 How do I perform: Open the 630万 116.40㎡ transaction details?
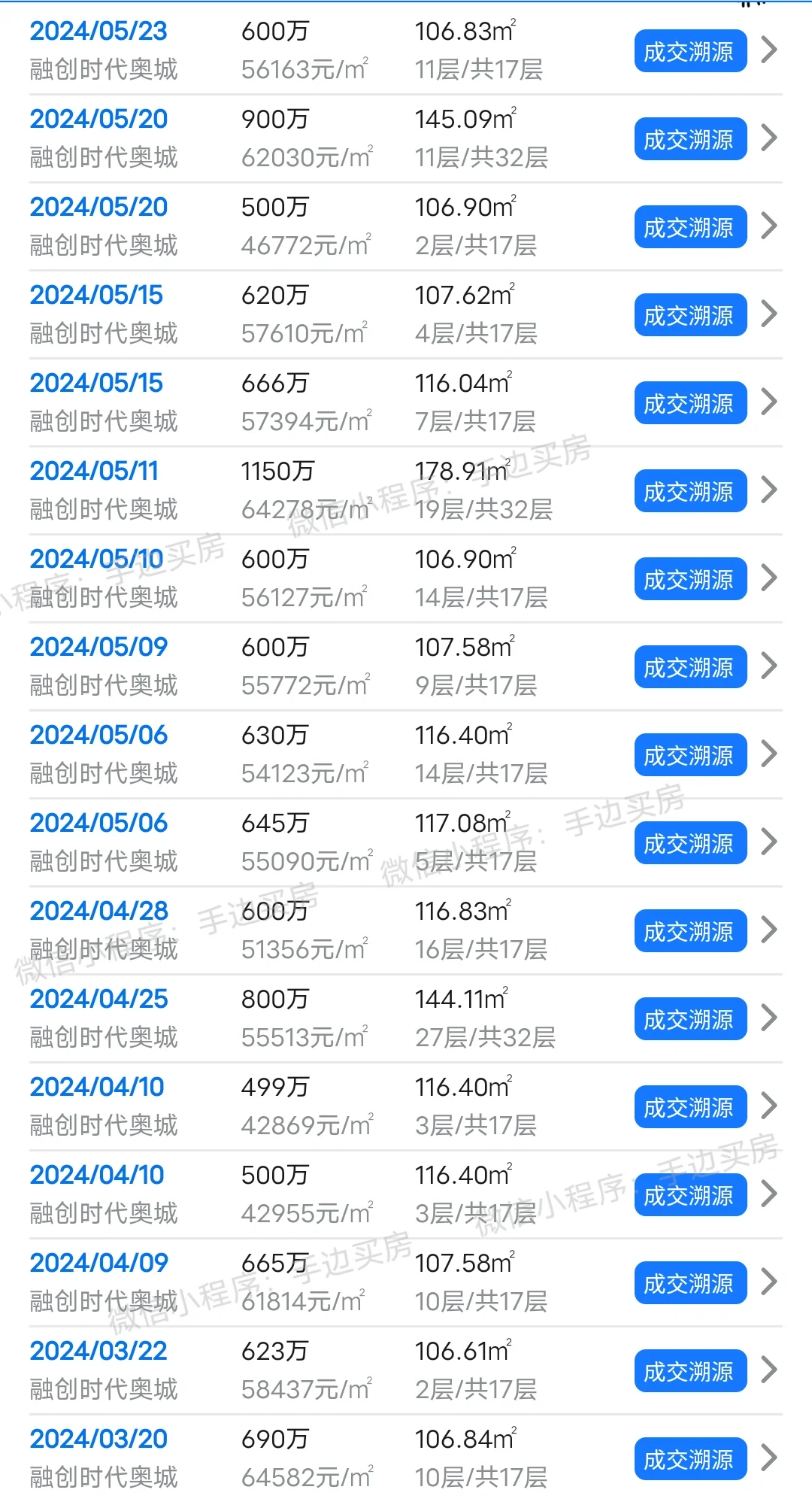tap(768, 754)
